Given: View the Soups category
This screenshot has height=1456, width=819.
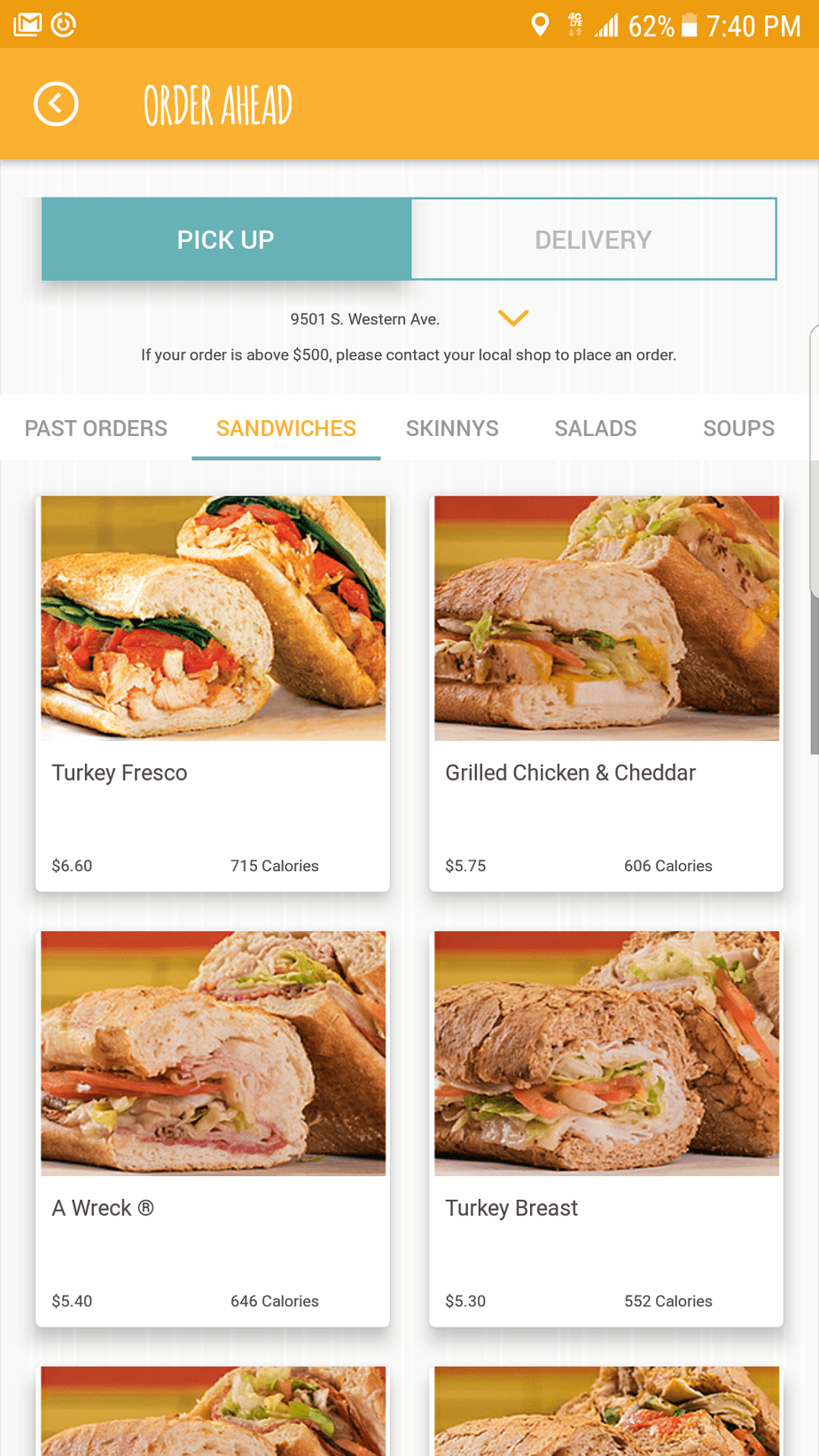Looking at the screenshot, I should coord(738,429).
